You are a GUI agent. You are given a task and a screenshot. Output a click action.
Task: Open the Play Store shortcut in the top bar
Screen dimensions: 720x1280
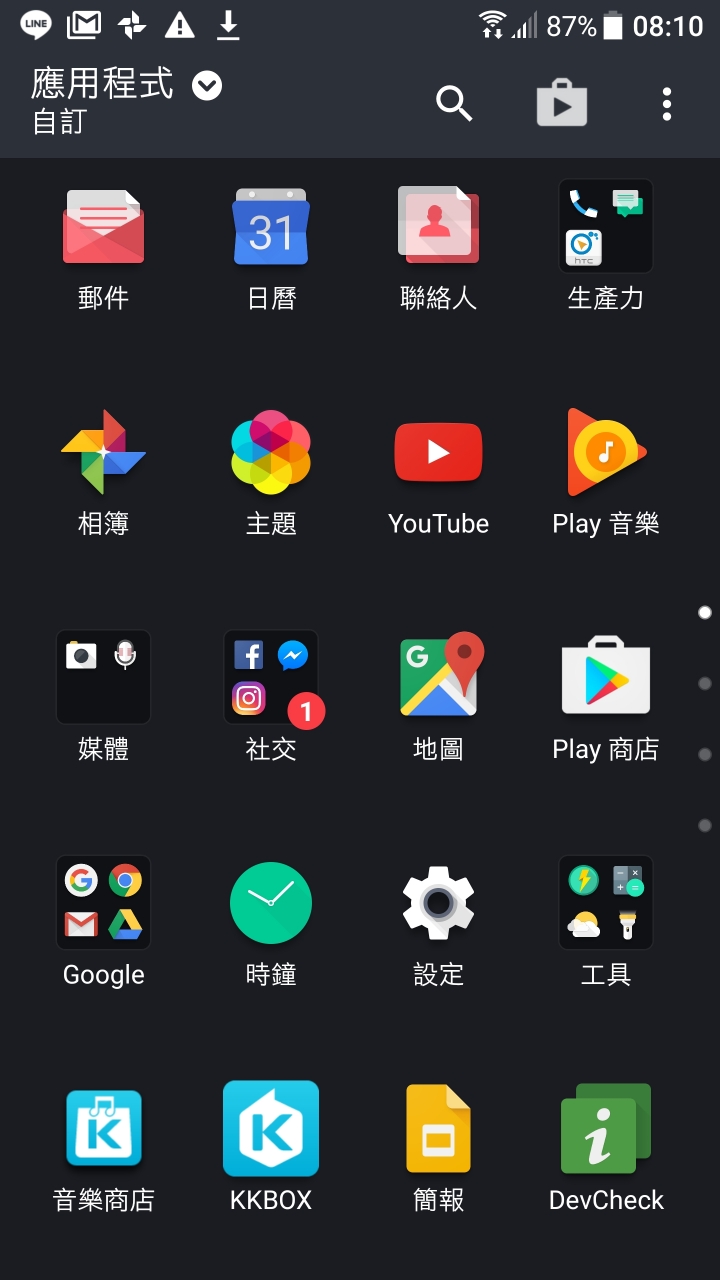coord(561,103)
